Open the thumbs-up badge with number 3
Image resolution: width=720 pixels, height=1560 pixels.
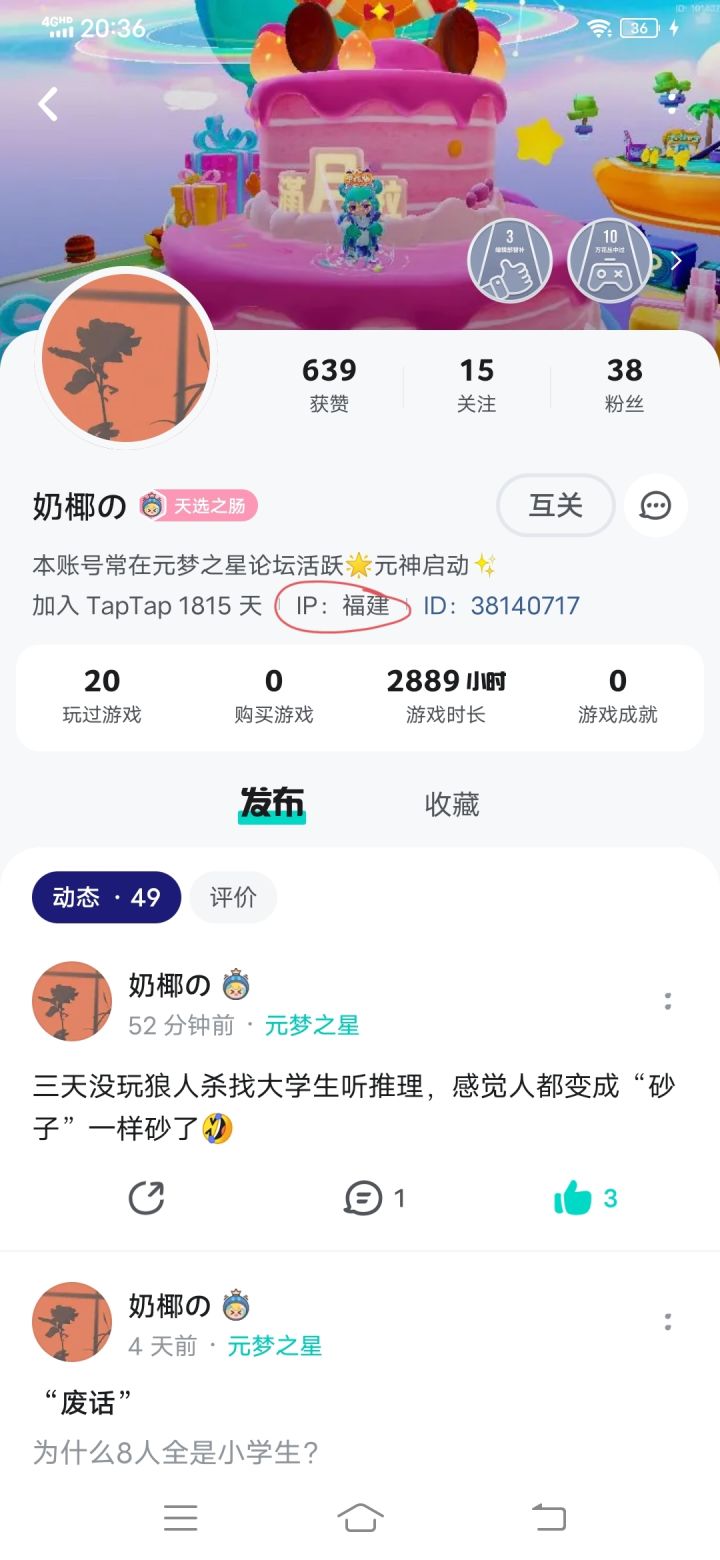[x=510, y=260]
